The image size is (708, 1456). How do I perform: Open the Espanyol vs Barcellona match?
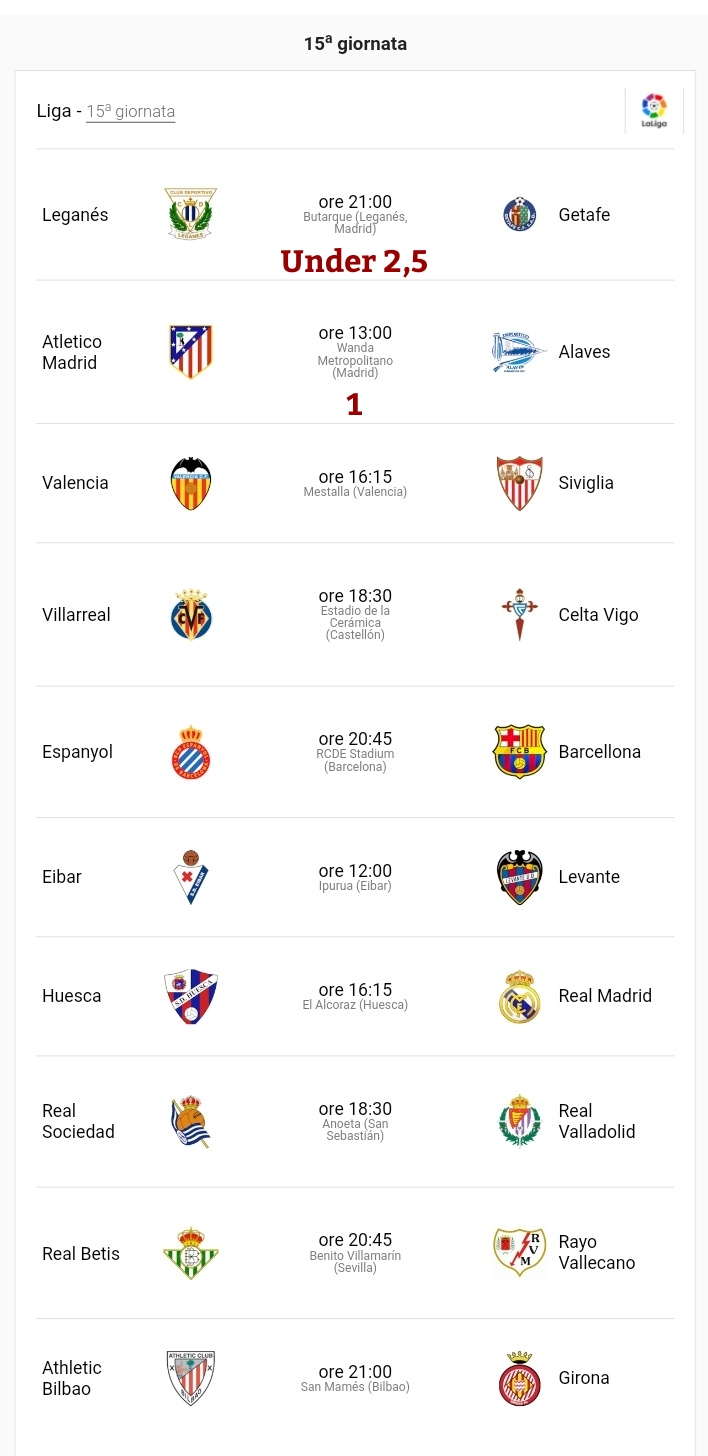point(355,752)
